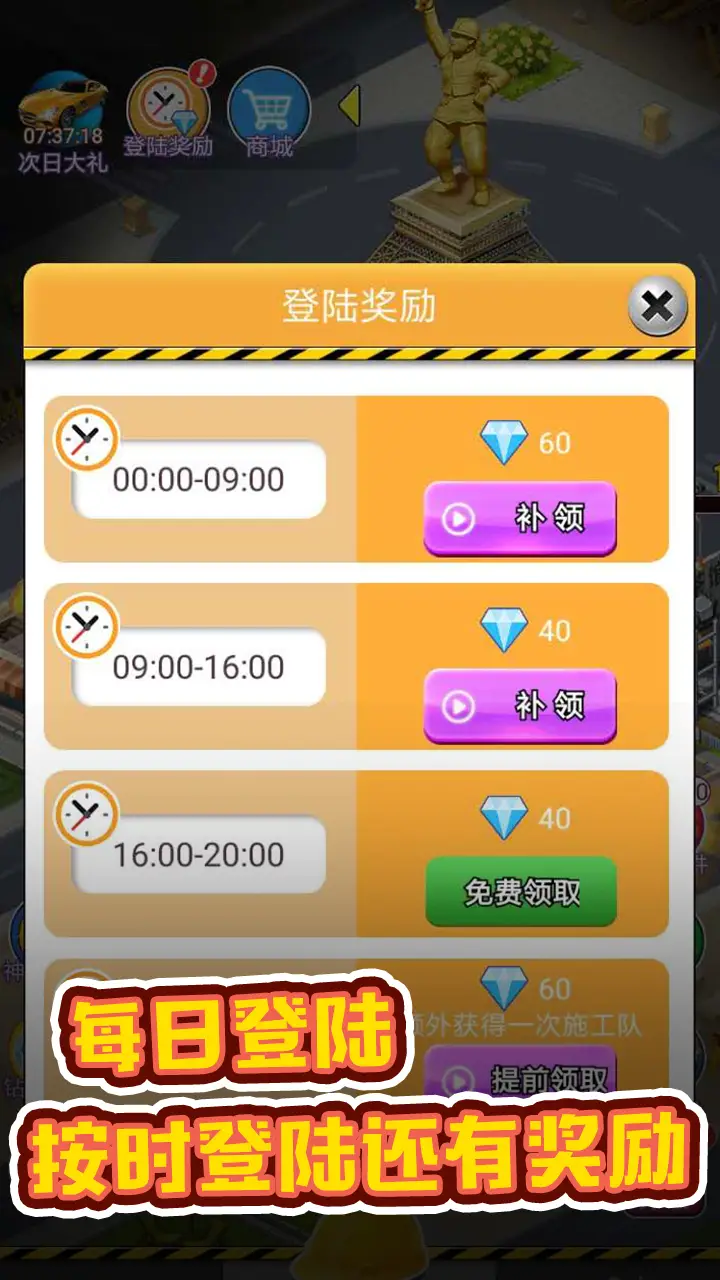The height and width of the screenshot is (1280, 720).
Task: Claim the 补领 reward for 00:00-09:00
Action: (521, 518)
